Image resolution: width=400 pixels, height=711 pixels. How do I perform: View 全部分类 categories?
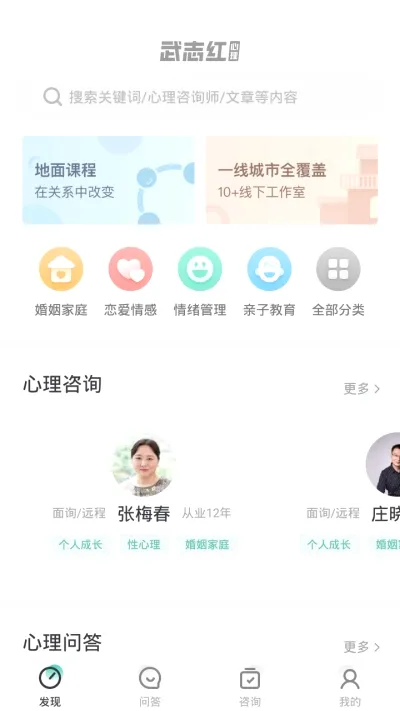(338, 282)
